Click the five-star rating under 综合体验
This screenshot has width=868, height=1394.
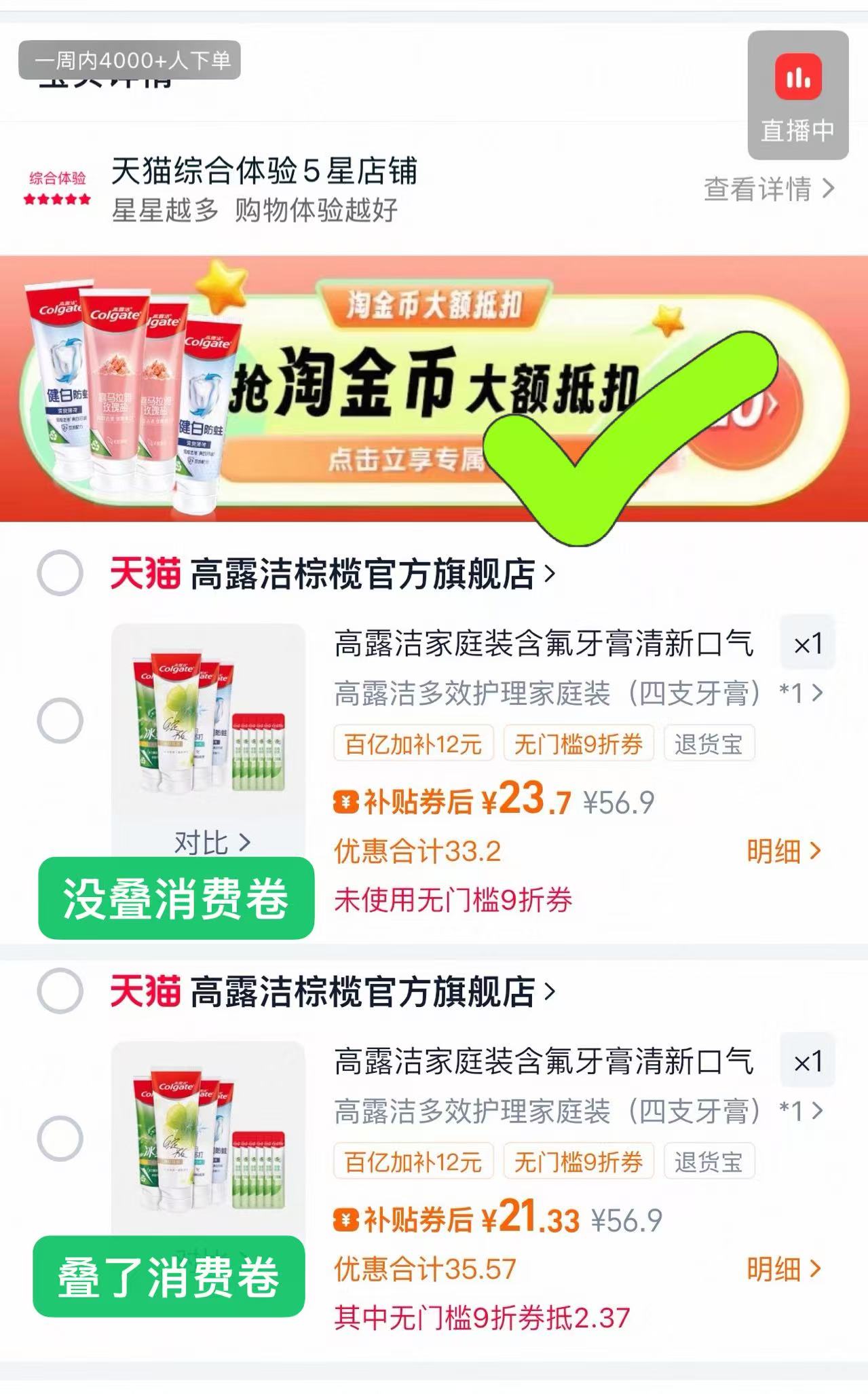tap(58, 201)
